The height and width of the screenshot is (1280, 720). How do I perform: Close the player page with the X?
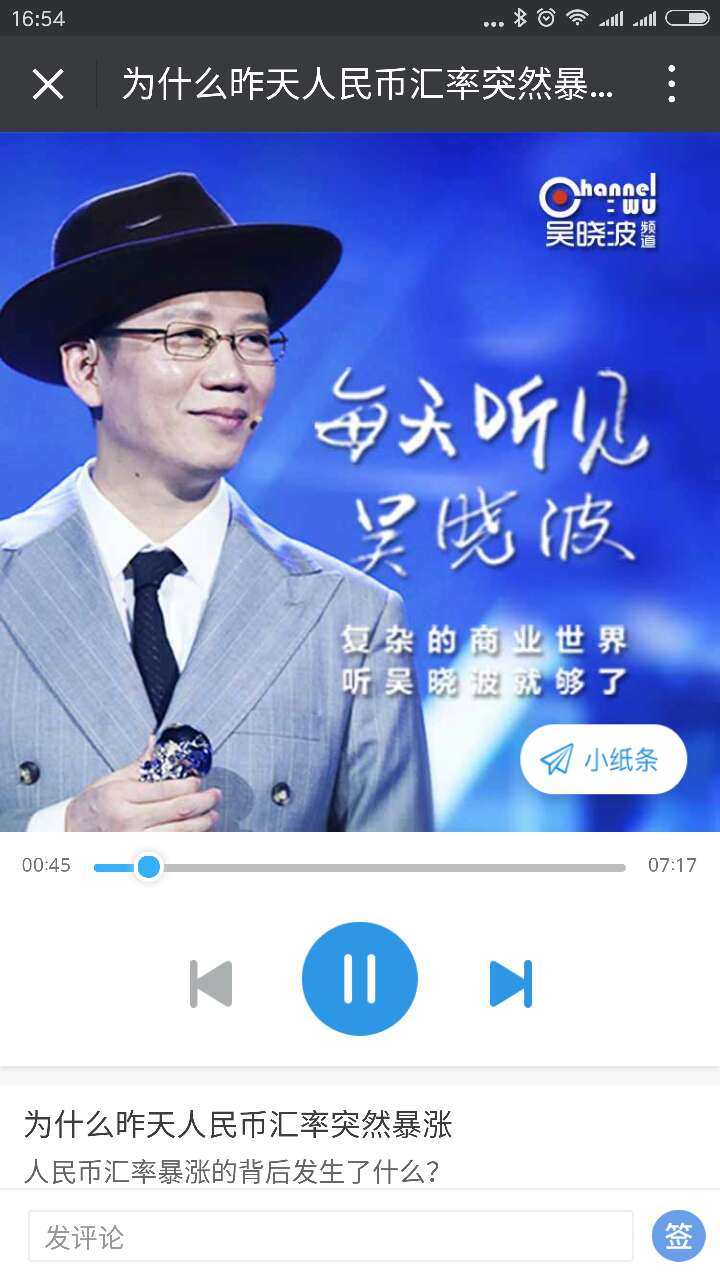tap(47, 85)
